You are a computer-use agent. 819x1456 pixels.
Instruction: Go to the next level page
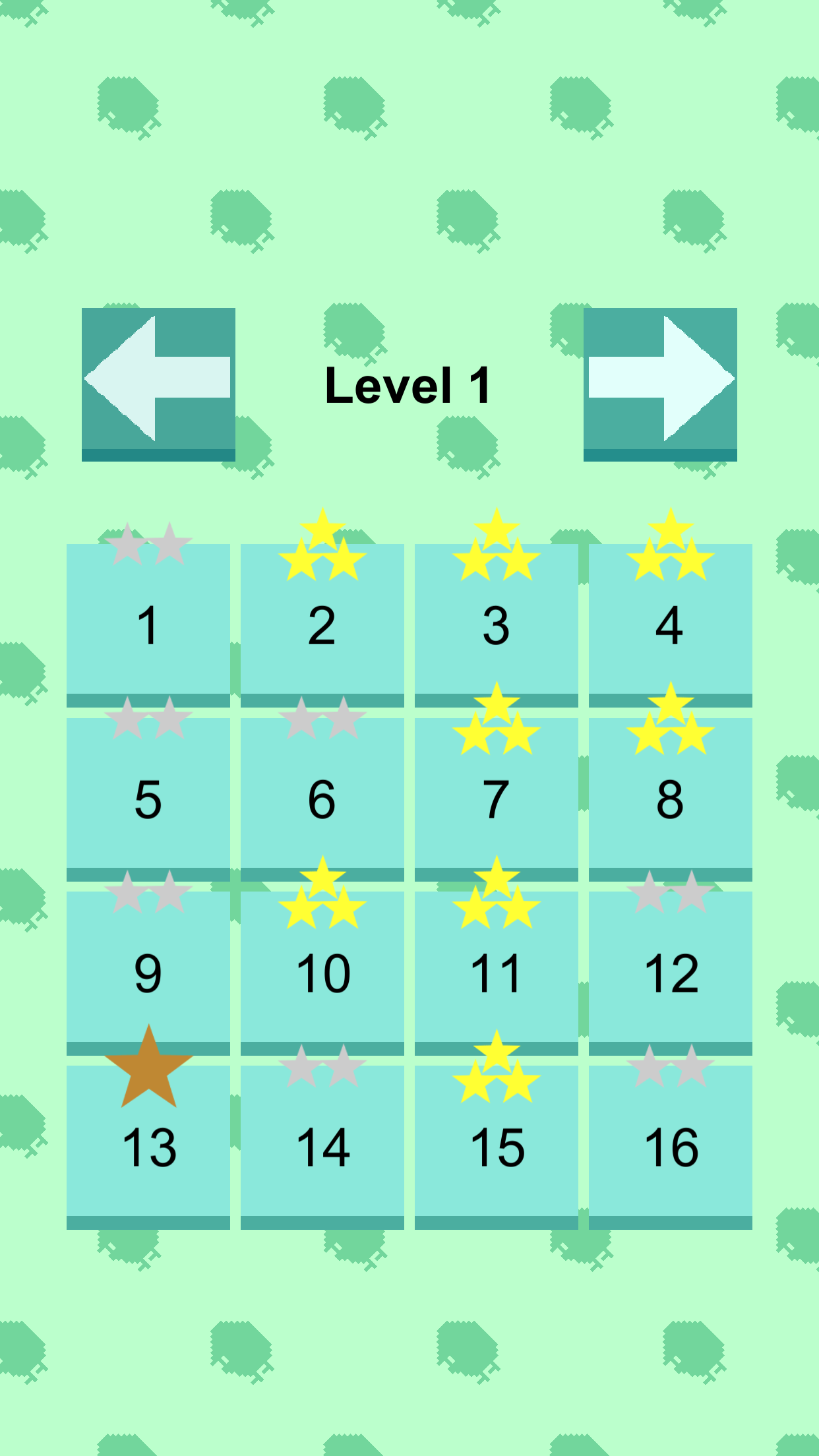click(660, 384)
